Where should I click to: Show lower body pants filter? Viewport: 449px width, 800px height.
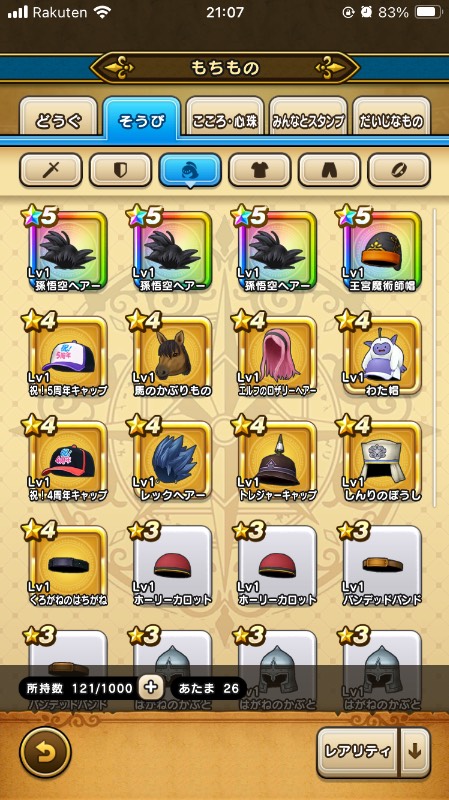coord(330,170)
